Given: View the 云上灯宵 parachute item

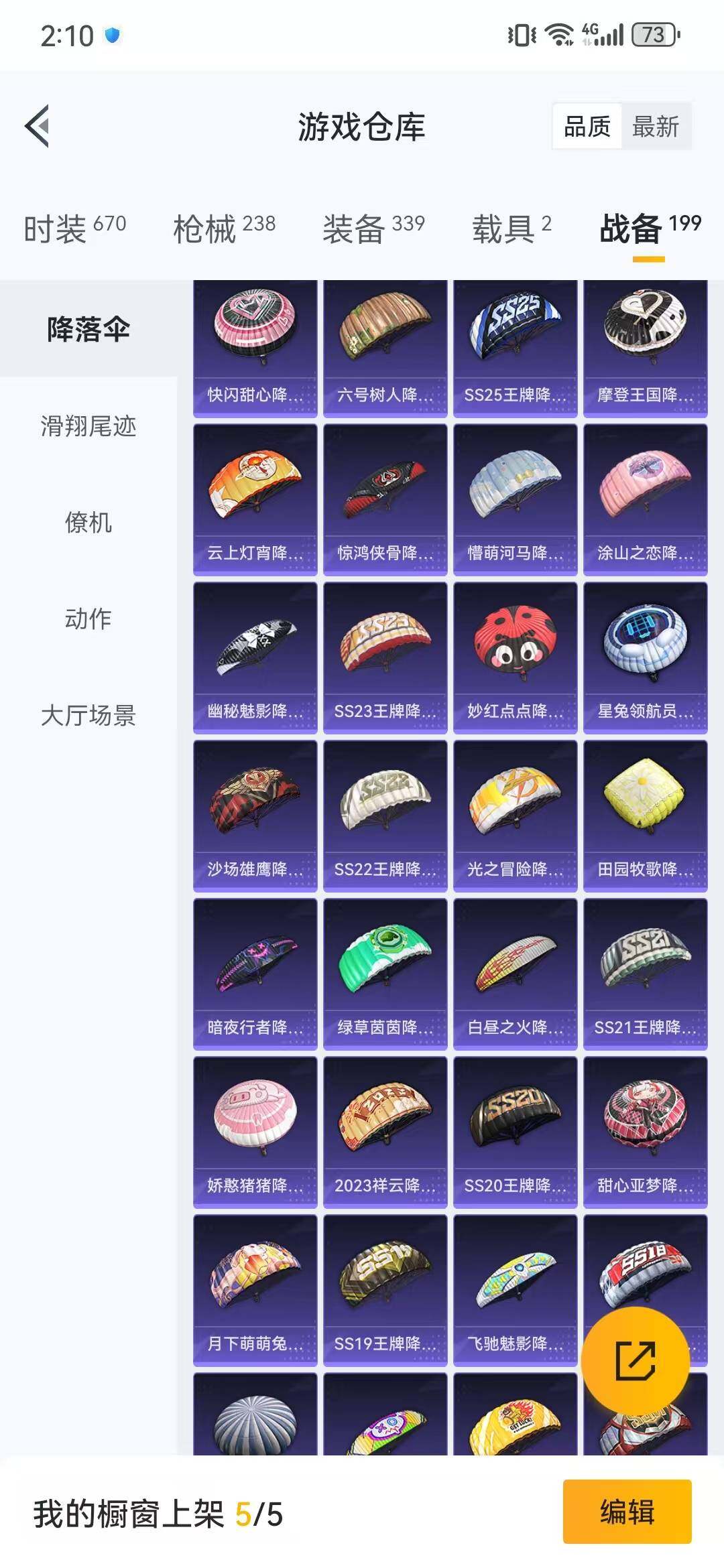Looking at the screenshot, I should 255,499.
